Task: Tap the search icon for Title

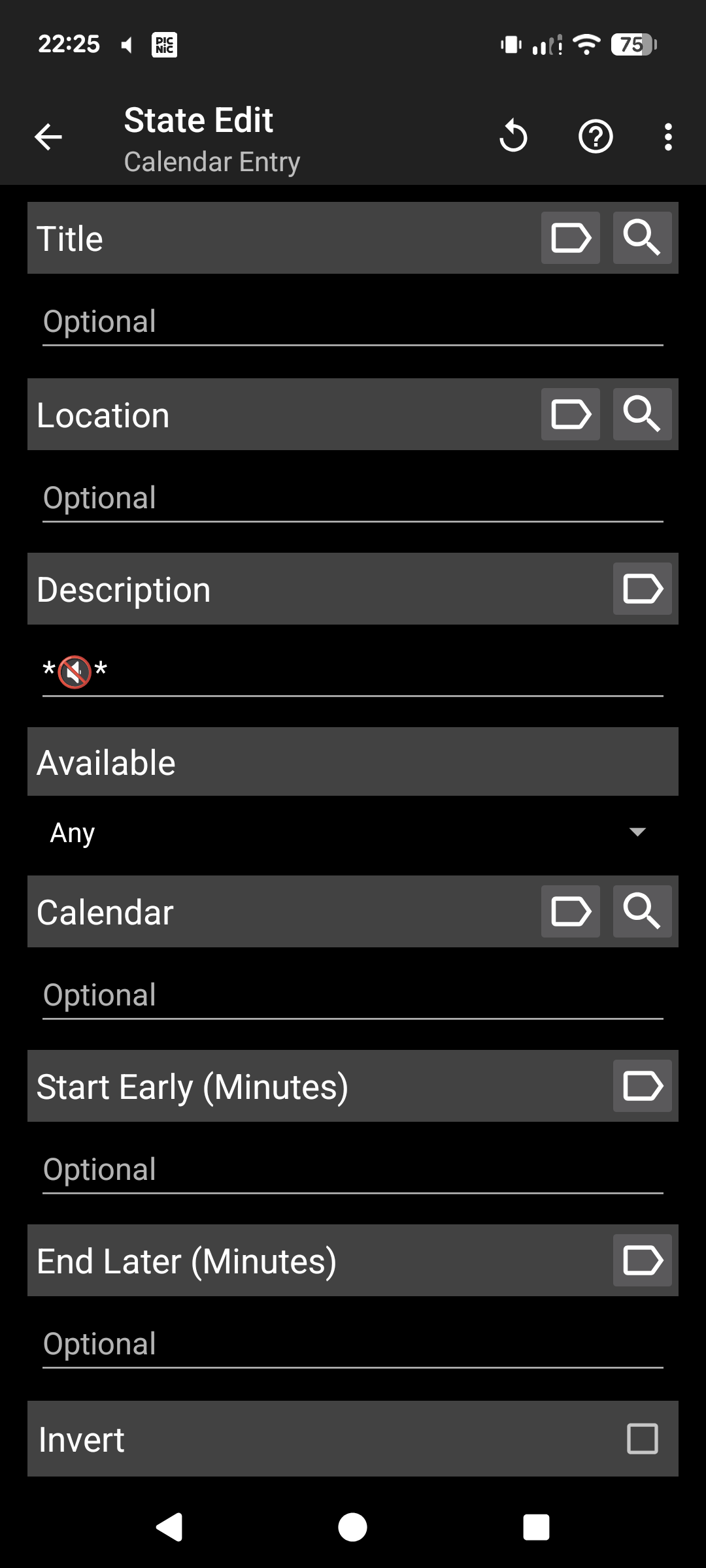Action: pos(642,238)
